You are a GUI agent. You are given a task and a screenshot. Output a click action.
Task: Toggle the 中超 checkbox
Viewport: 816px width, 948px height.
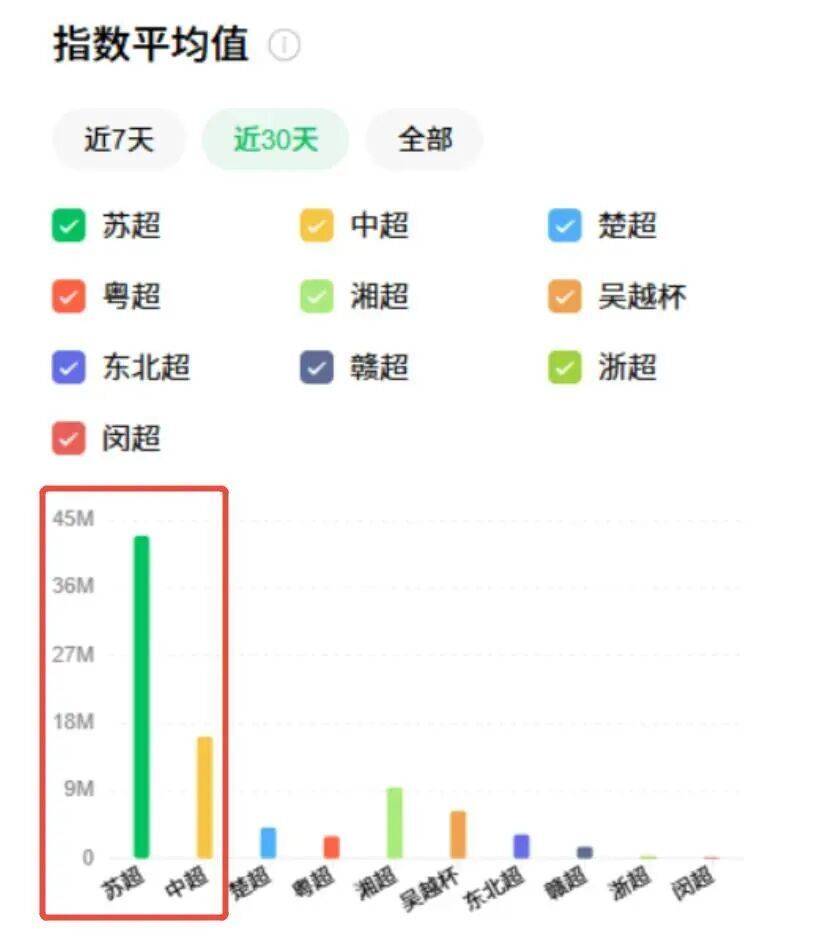click(x=317, y=226)
